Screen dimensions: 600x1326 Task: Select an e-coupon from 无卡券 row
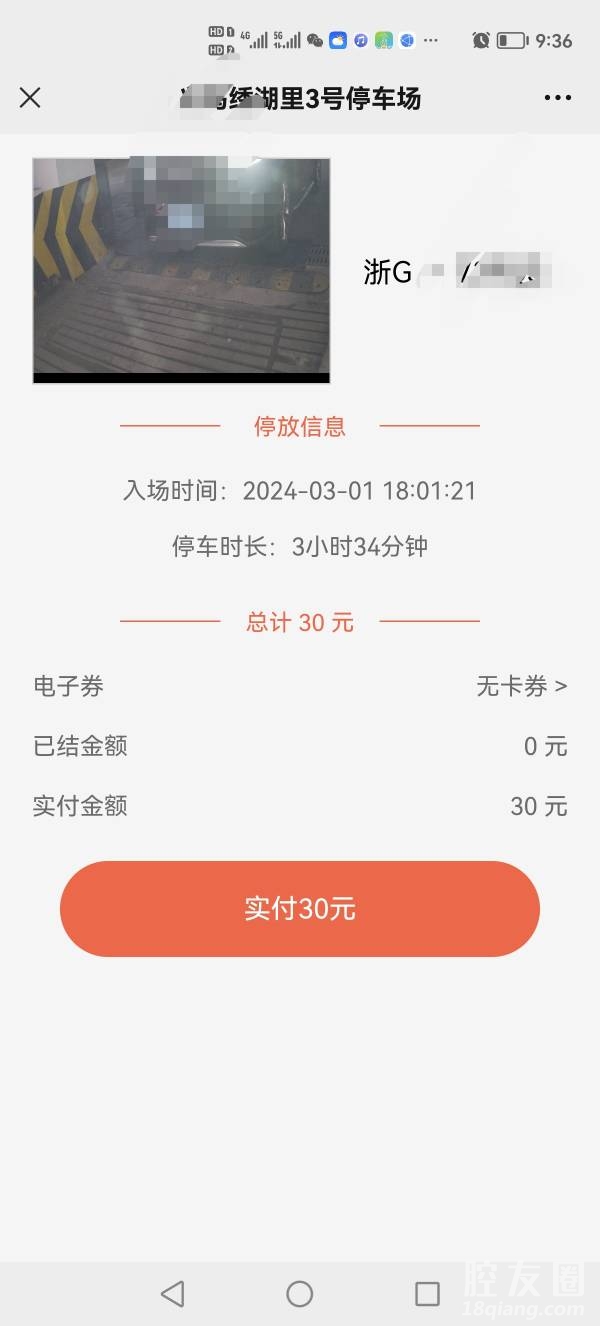point(521,686)
